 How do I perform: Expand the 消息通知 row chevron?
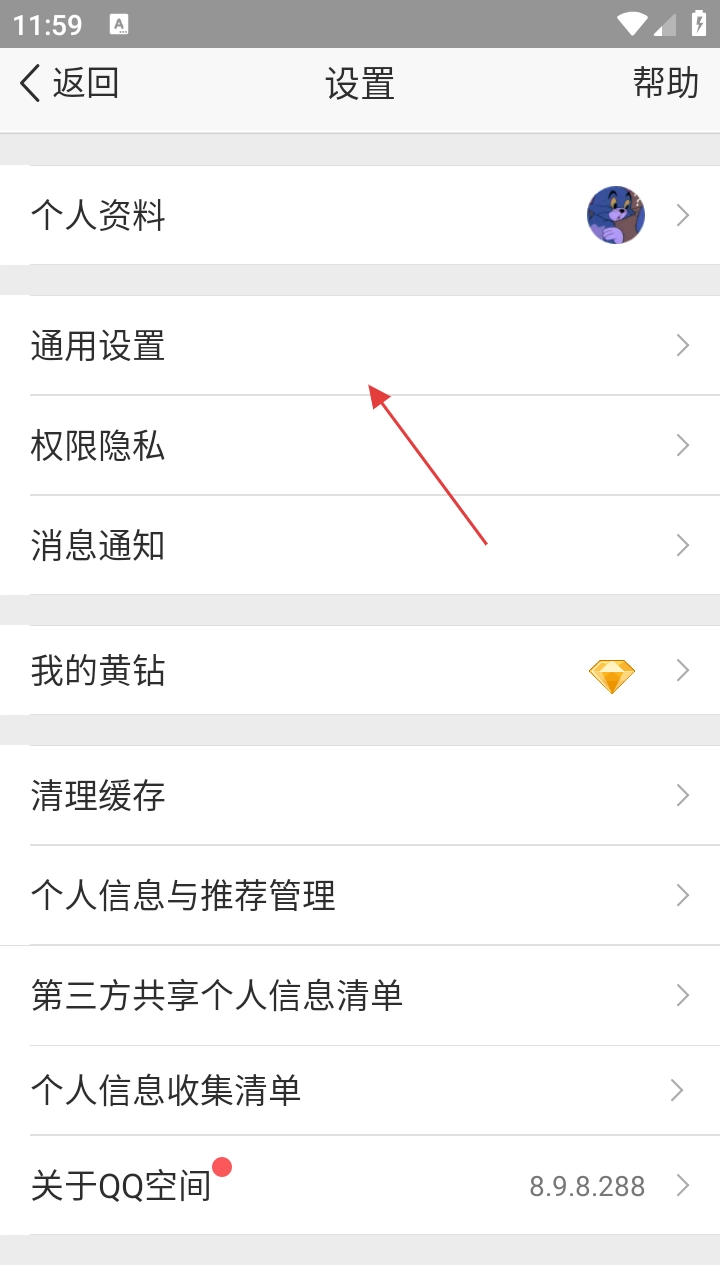coord(682,545)
